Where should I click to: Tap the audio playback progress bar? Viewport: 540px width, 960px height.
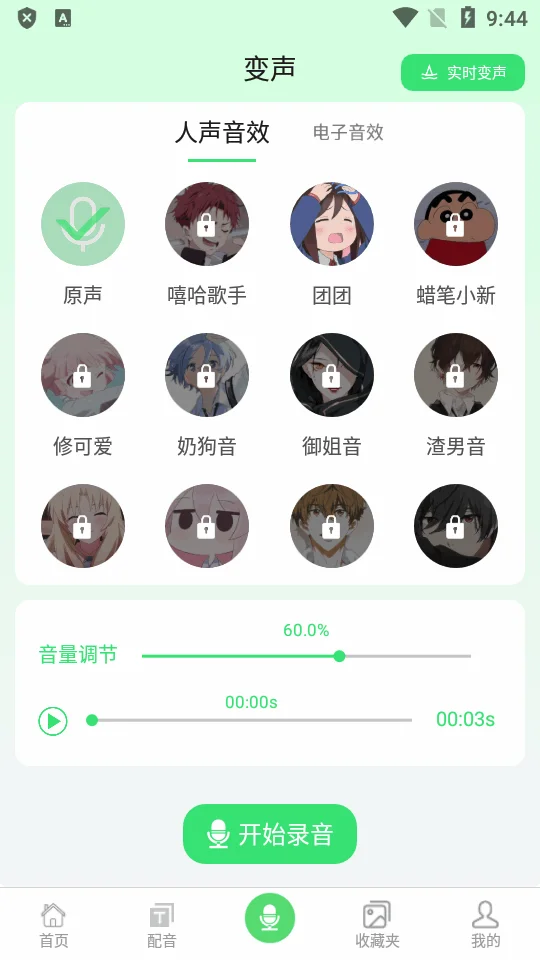[x=252, y=720]
